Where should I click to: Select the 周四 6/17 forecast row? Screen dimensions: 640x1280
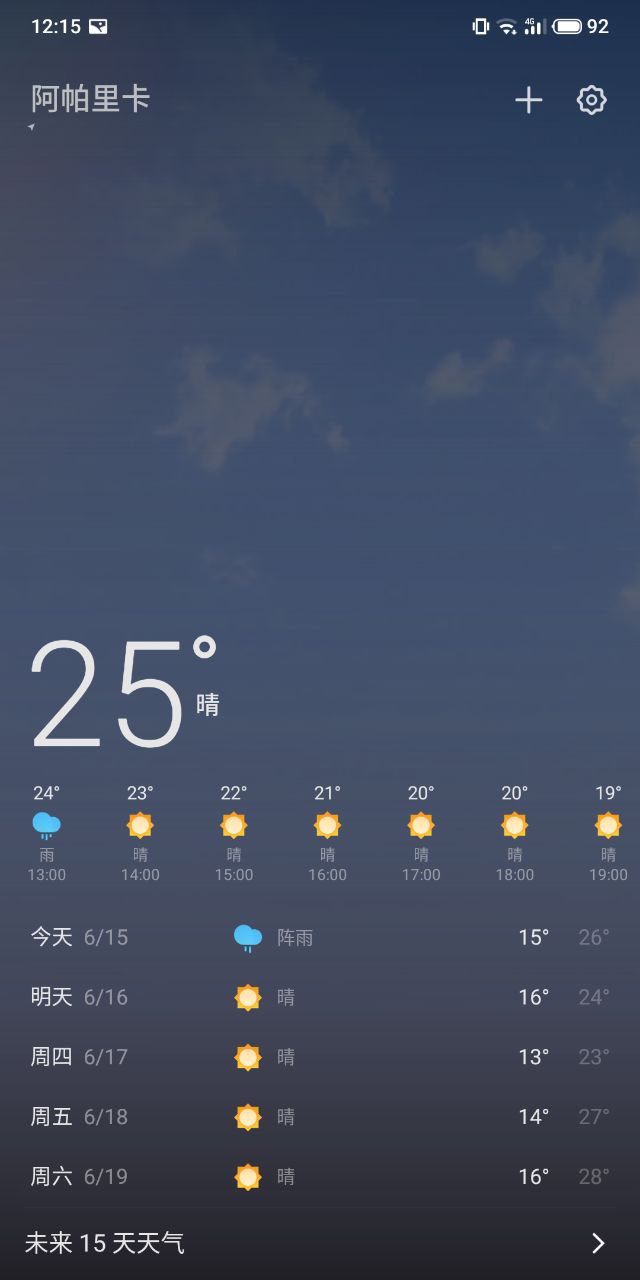pos(320,1057)
